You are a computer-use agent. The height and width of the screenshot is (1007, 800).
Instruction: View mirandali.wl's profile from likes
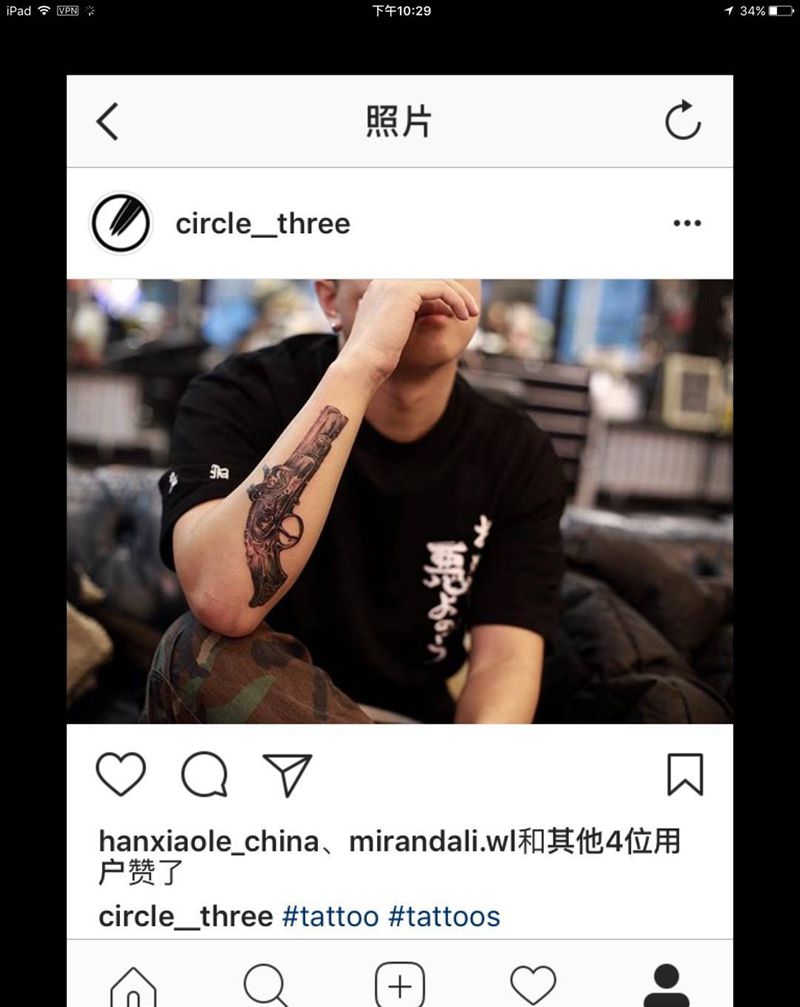[432, 842]
